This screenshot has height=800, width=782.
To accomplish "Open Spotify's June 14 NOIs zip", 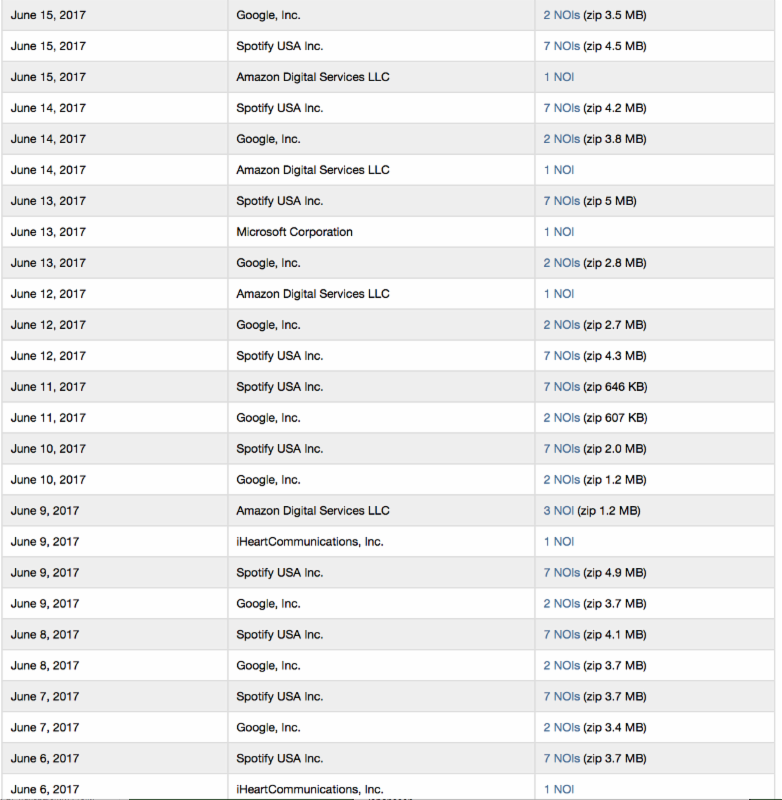I will pos(561,108).
